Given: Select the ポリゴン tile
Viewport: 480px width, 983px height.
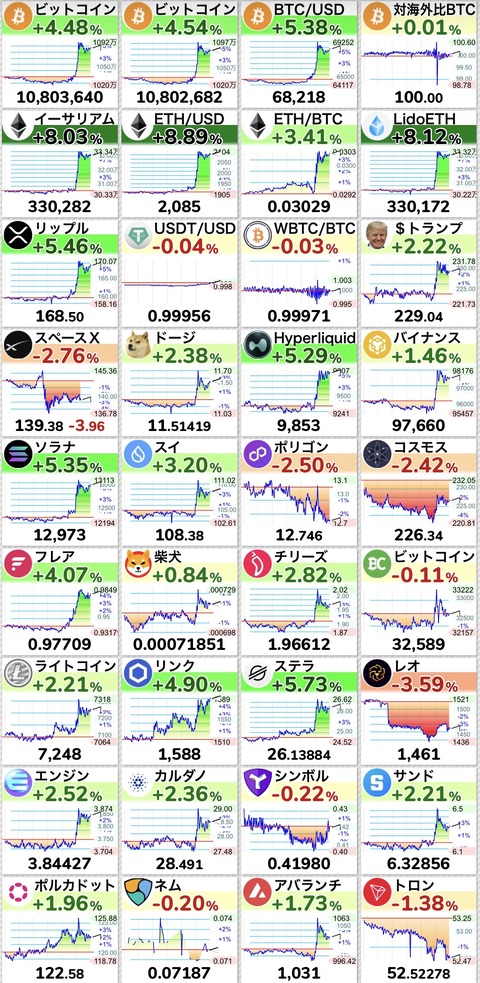Looking at the screenshot, I should click(x=300, y=491).
